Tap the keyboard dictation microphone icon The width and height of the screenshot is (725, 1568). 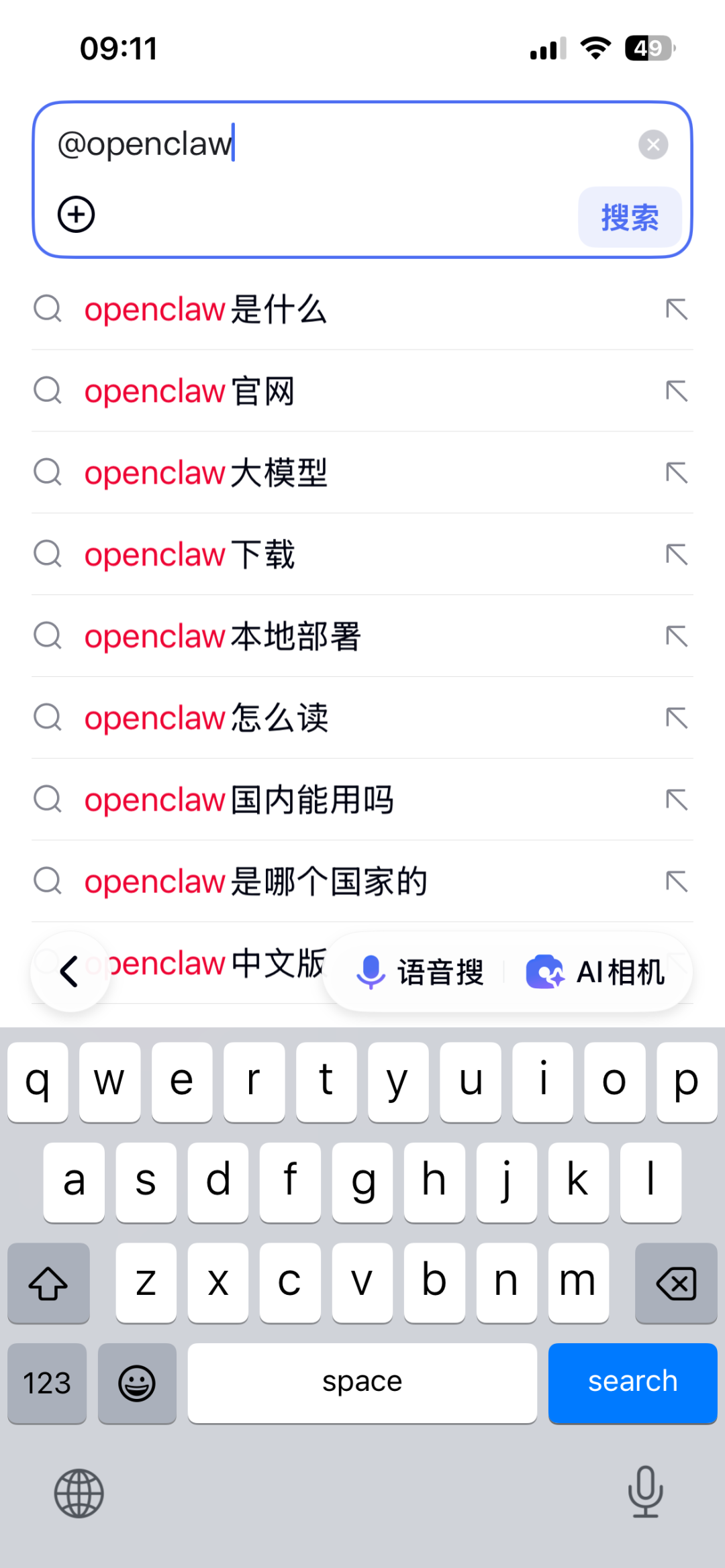(x=645, y=1493)
